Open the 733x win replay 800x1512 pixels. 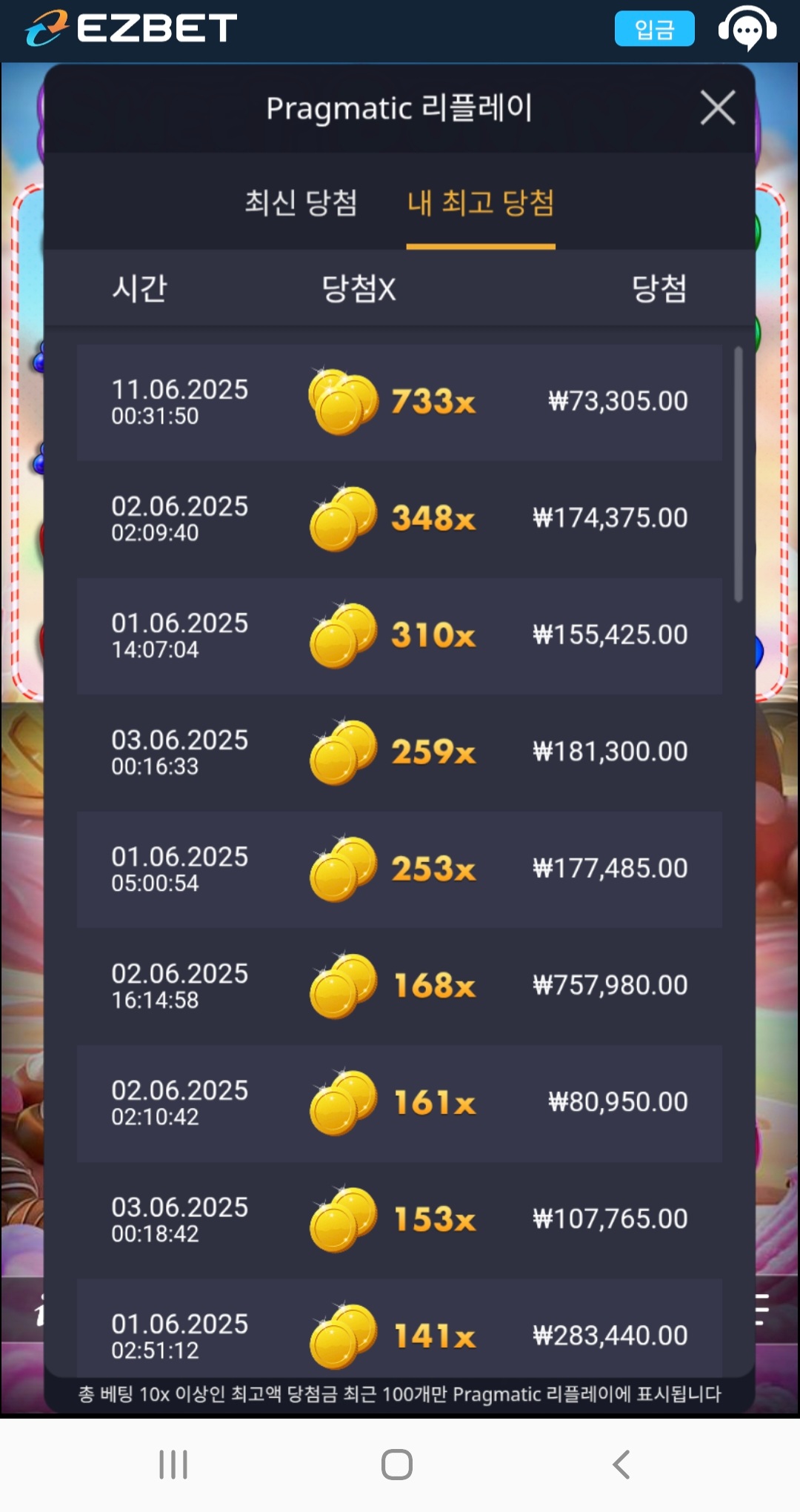pos(399,402)
